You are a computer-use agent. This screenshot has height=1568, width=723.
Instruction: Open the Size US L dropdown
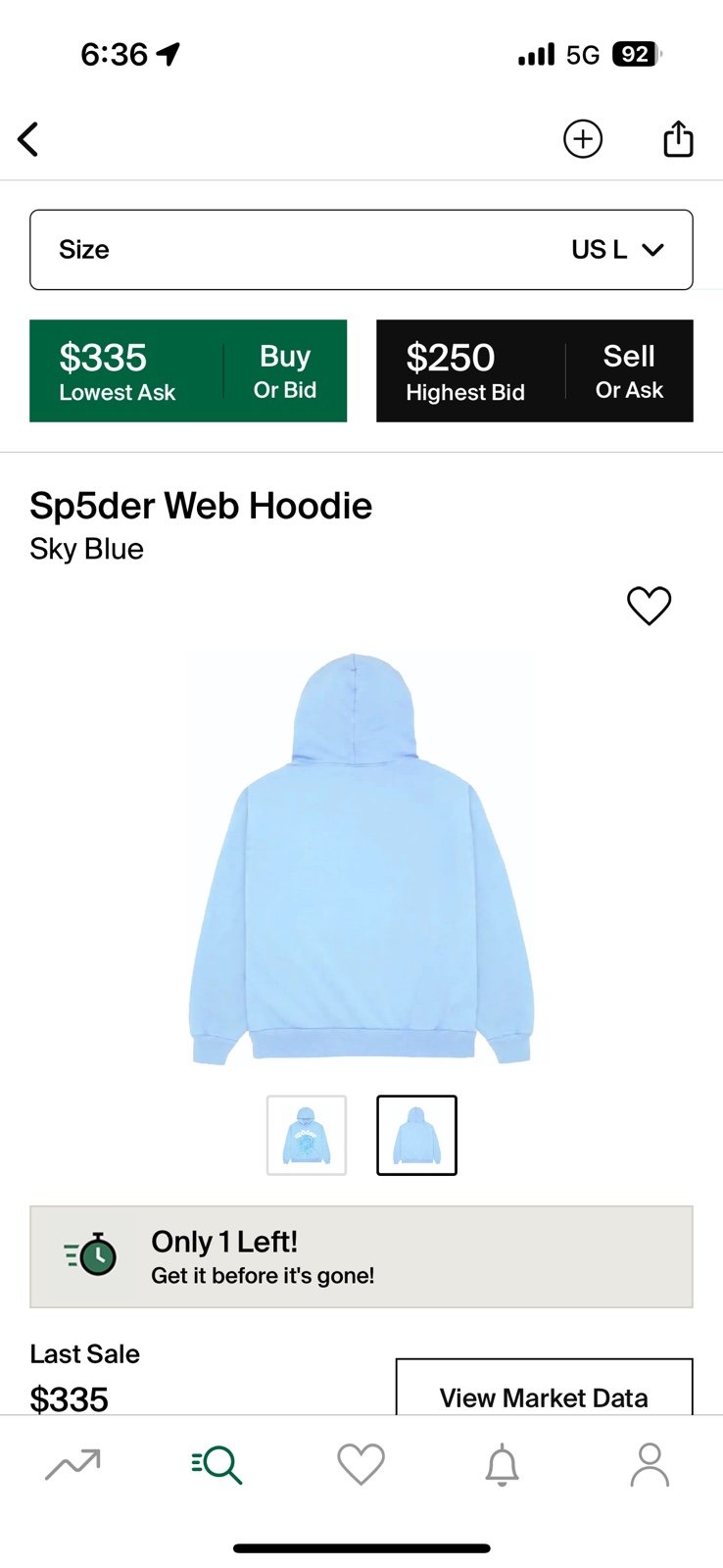[361, 250]
